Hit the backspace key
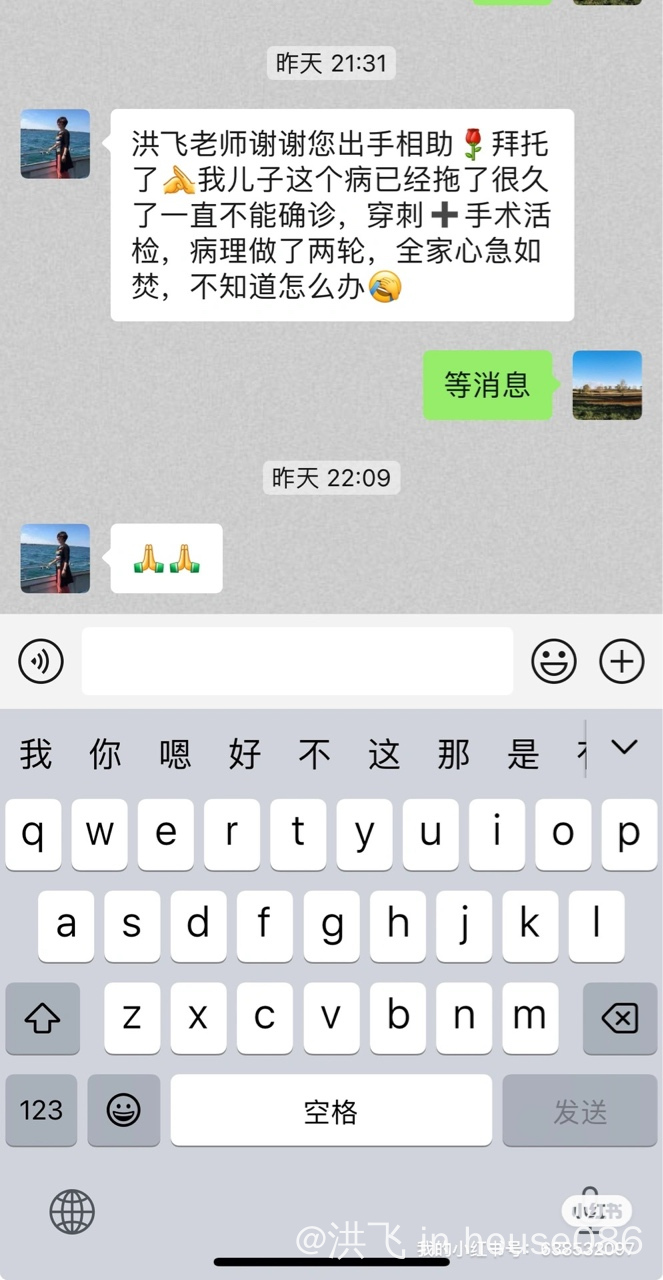This screenshot has height=1280, width=663. click(x=619, y=1018)
